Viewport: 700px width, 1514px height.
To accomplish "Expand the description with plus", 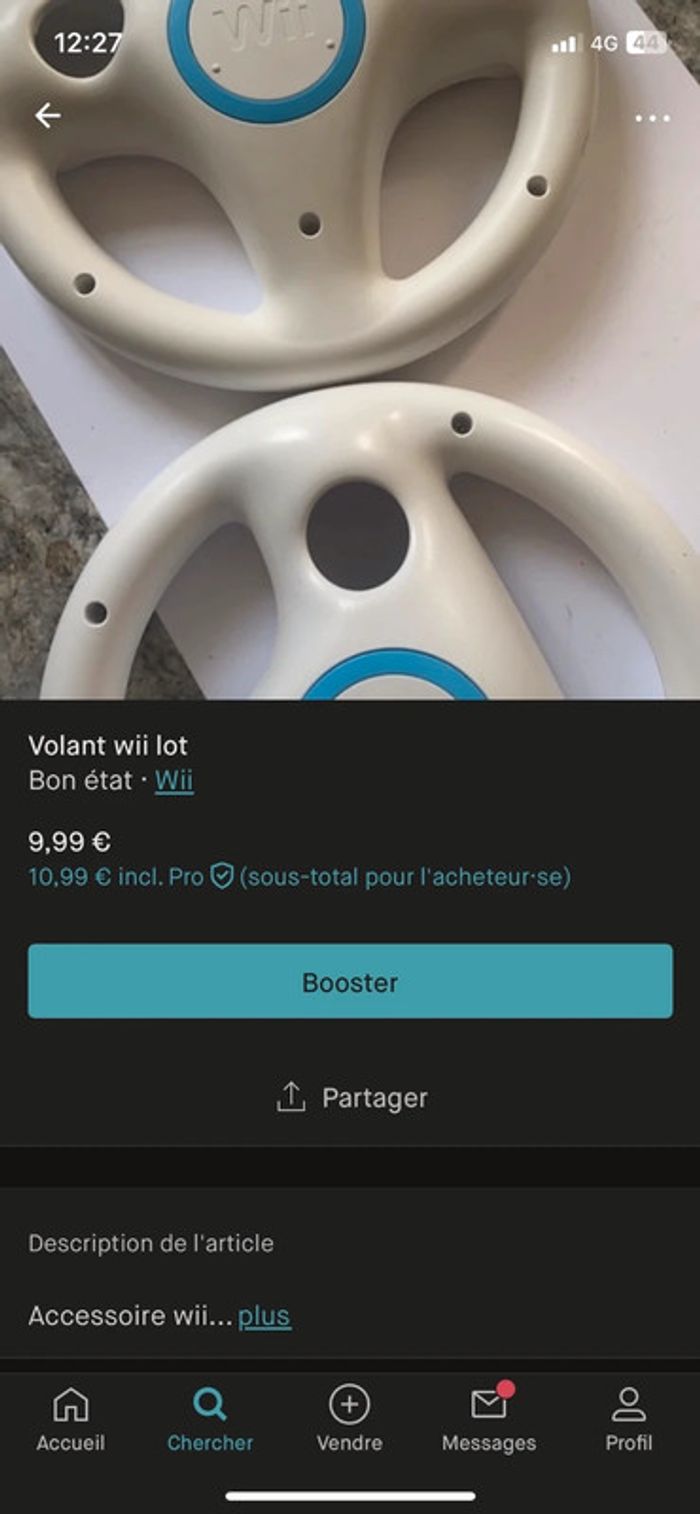I will (264, 1316).
